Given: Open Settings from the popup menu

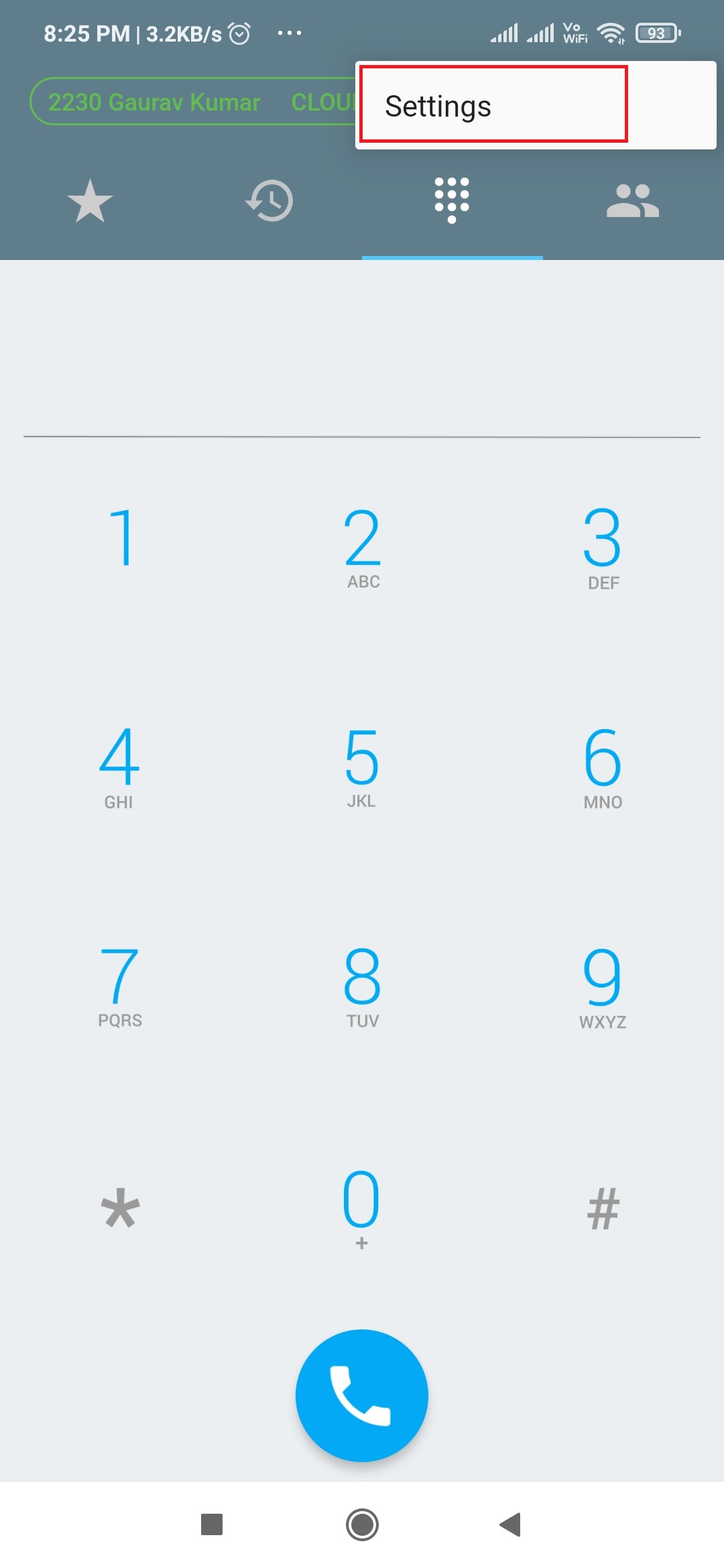Looking at the screenshot, I should (536, 105).
